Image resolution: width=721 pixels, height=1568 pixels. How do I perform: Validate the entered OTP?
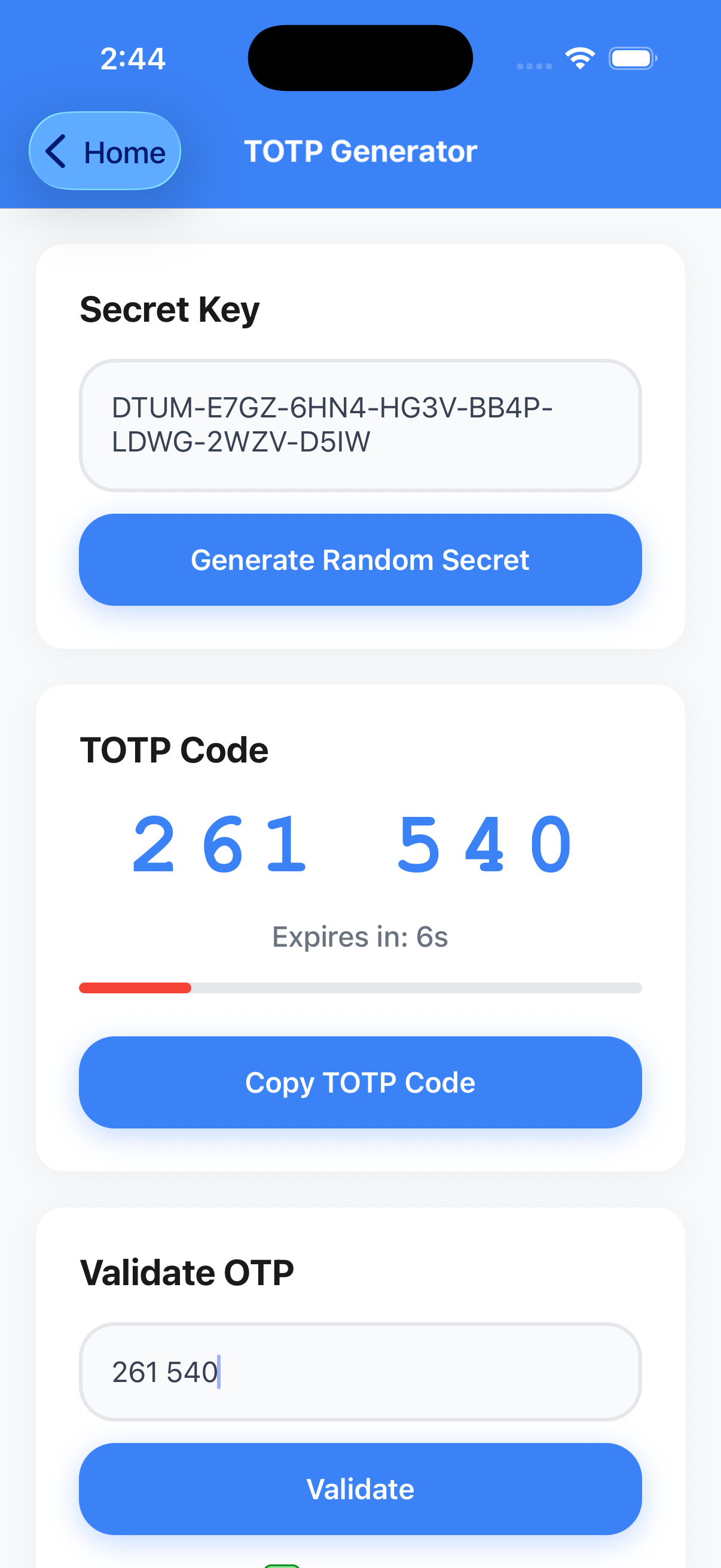click(x=359, y=1488)
